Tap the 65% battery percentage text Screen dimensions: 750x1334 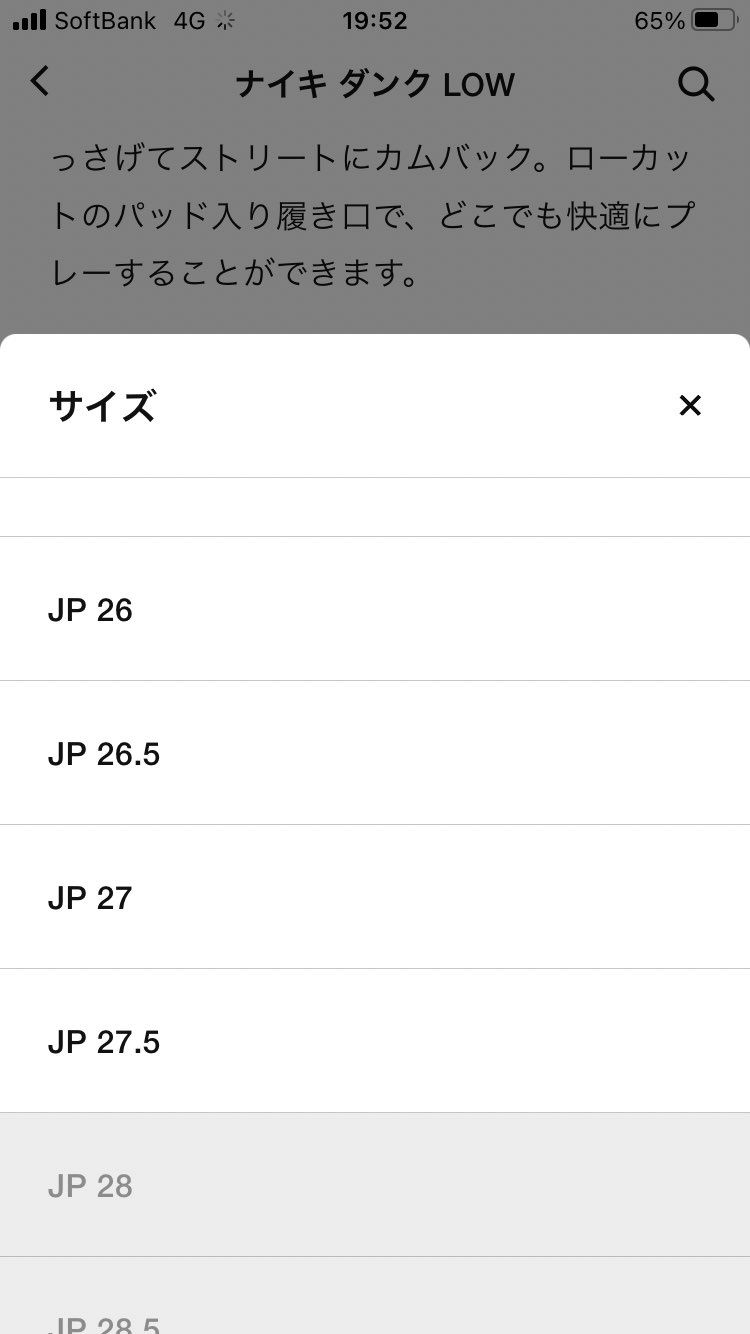click(660, 20)
